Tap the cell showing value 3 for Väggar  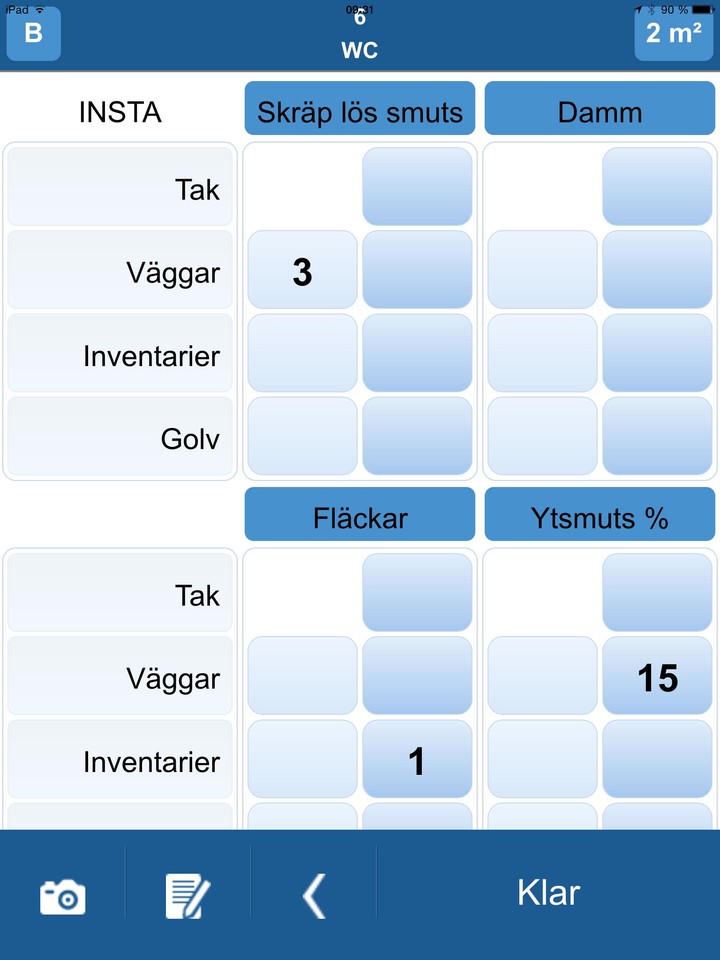301,271
